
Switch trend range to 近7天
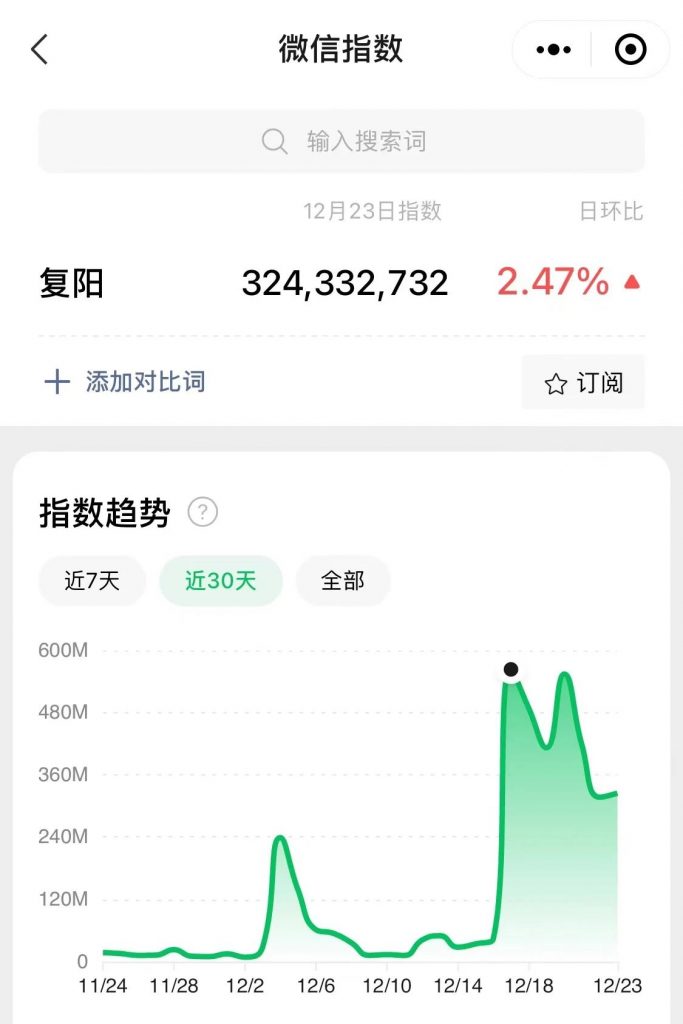(92, 581)
